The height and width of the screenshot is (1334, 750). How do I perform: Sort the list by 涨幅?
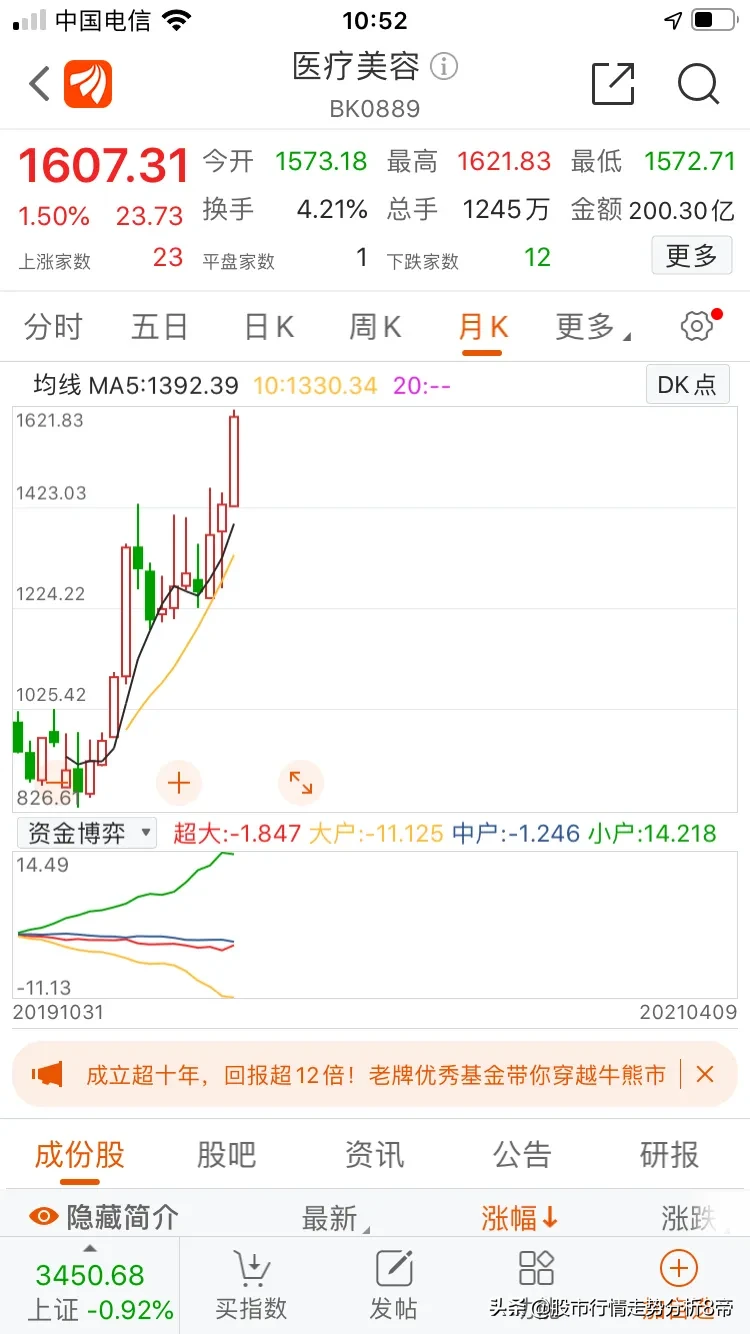pos(519,1217)
